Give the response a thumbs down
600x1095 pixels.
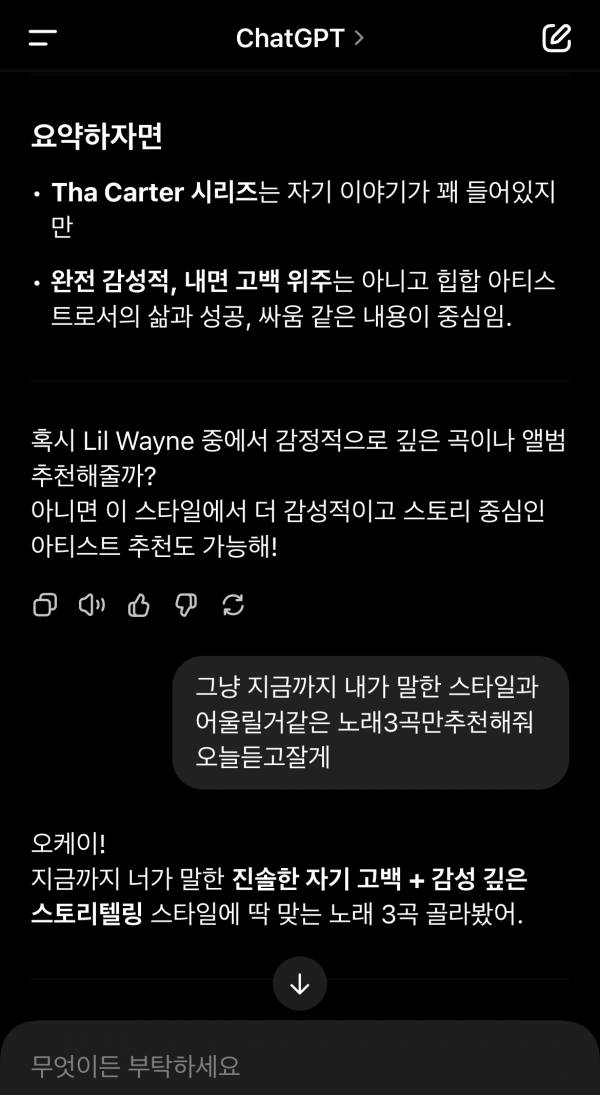tap(186, 604)
